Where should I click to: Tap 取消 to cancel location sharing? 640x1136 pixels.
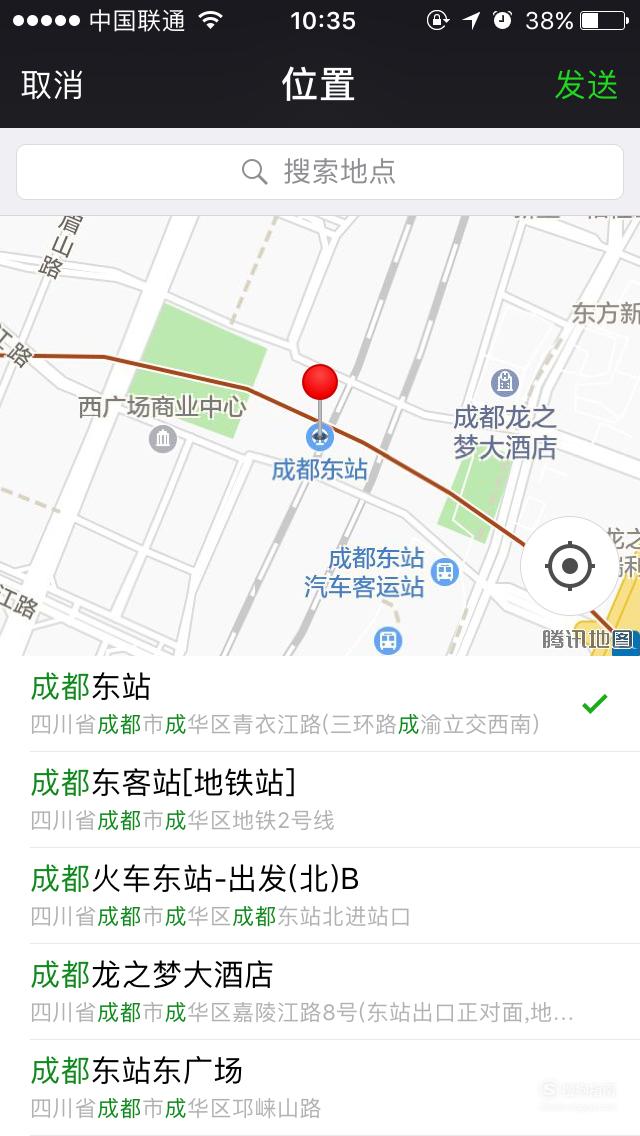51,85
